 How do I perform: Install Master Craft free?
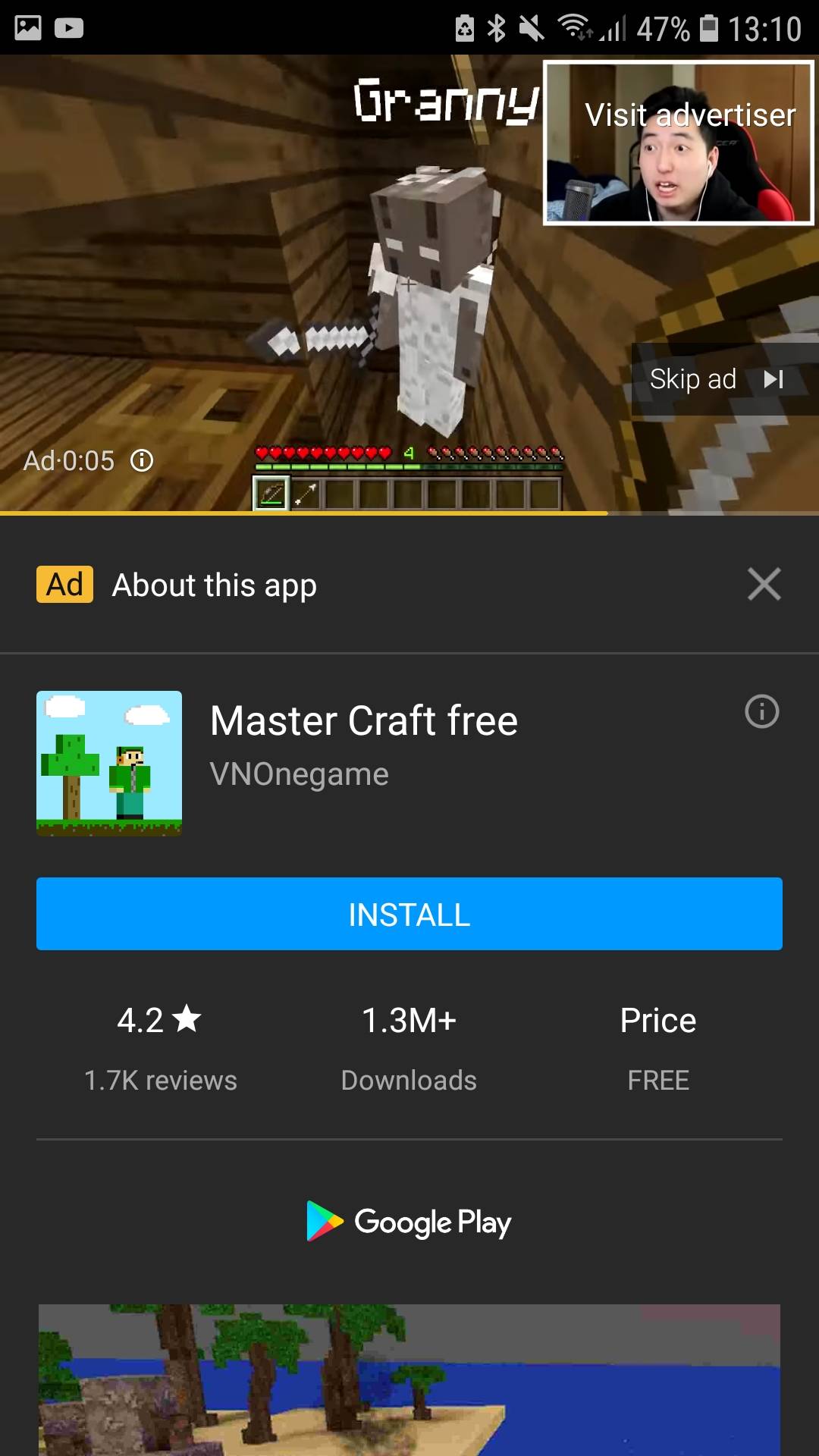[409, 914]
